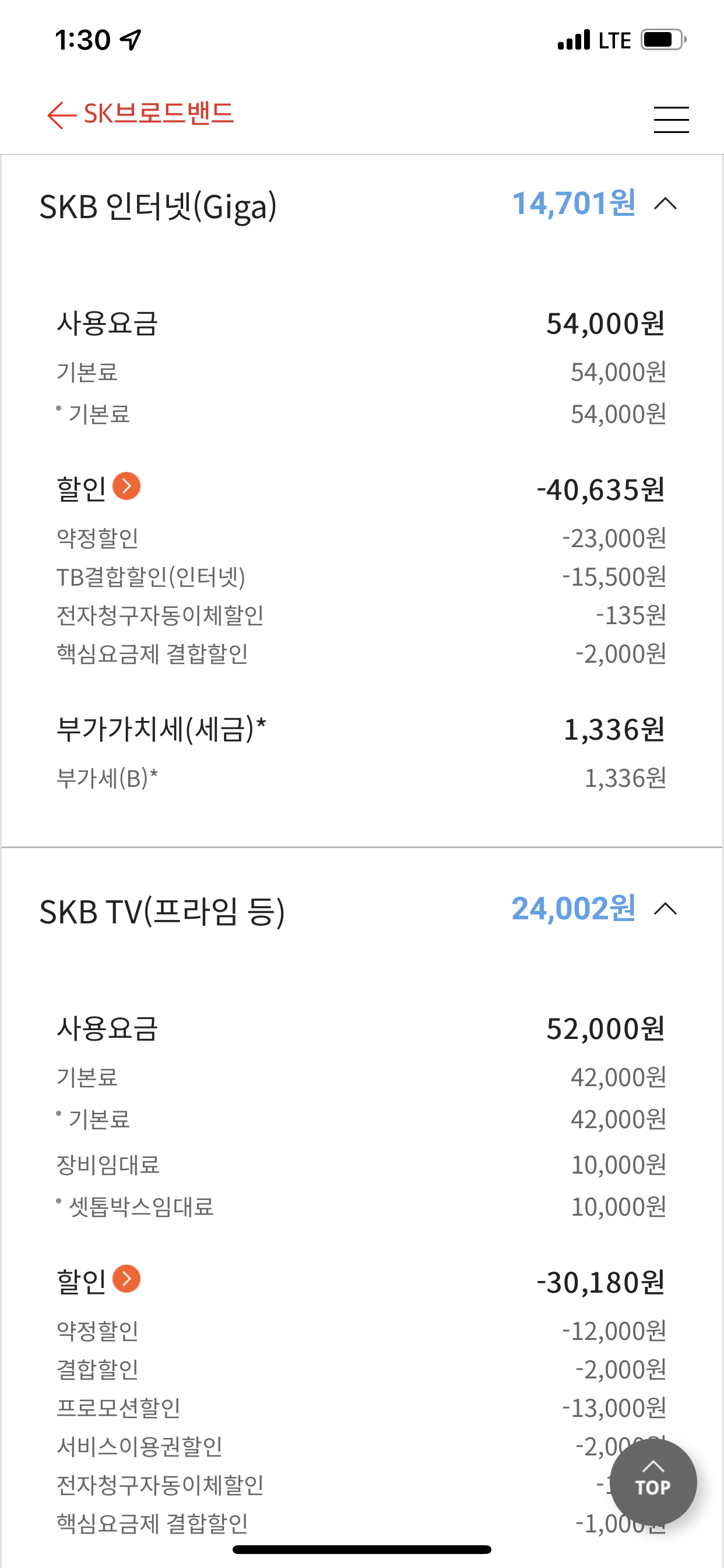Jump to top with TOP button
Viewport: 724px width, 1568px height.
tap(653, 1481)
